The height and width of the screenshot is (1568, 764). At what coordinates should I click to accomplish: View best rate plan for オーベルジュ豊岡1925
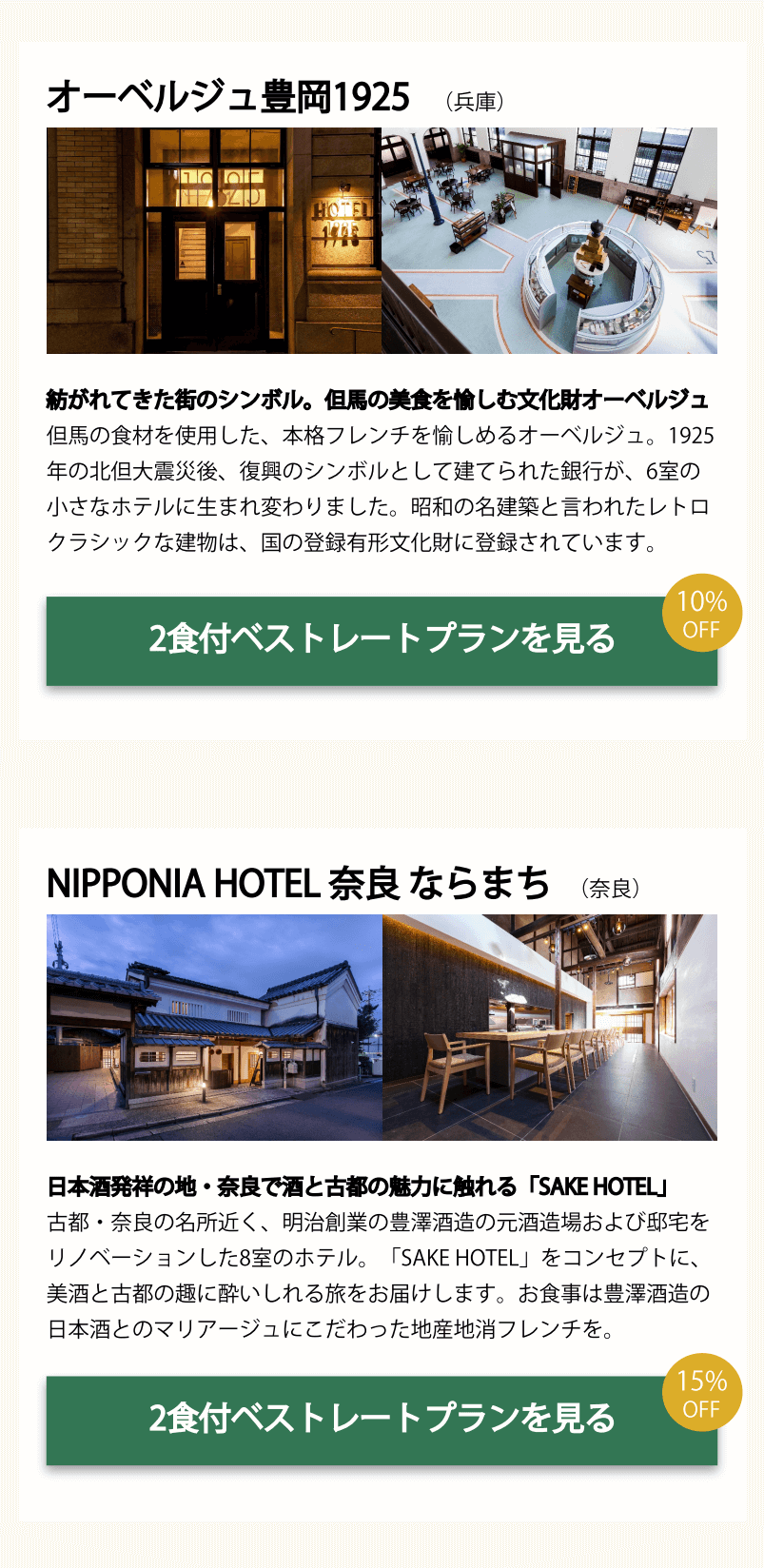point(381,640)
